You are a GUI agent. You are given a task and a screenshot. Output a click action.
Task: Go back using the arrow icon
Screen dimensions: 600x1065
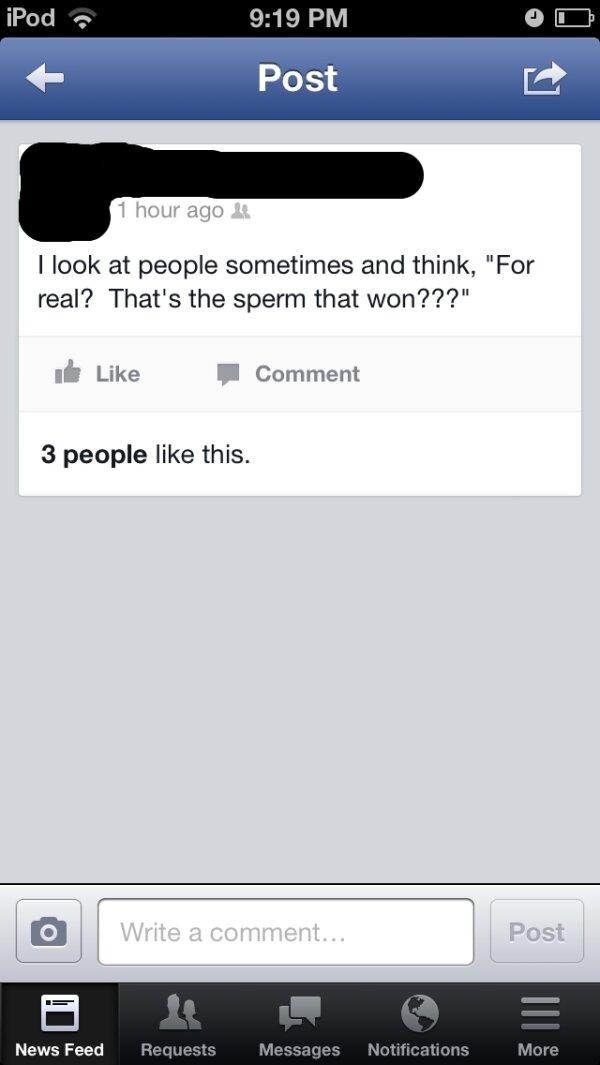pos(45,79)
